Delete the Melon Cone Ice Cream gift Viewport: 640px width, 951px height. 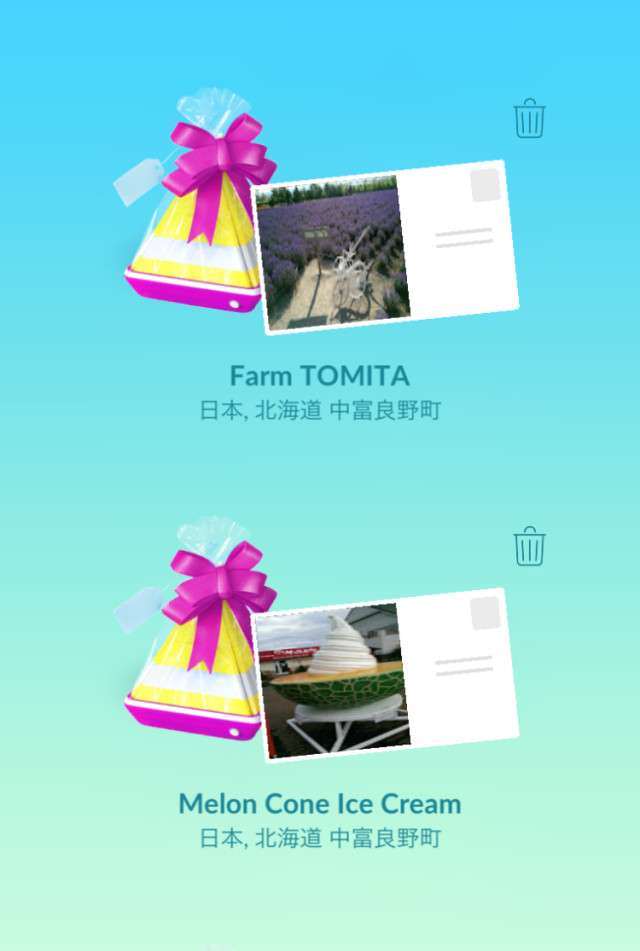click(529, 547)
